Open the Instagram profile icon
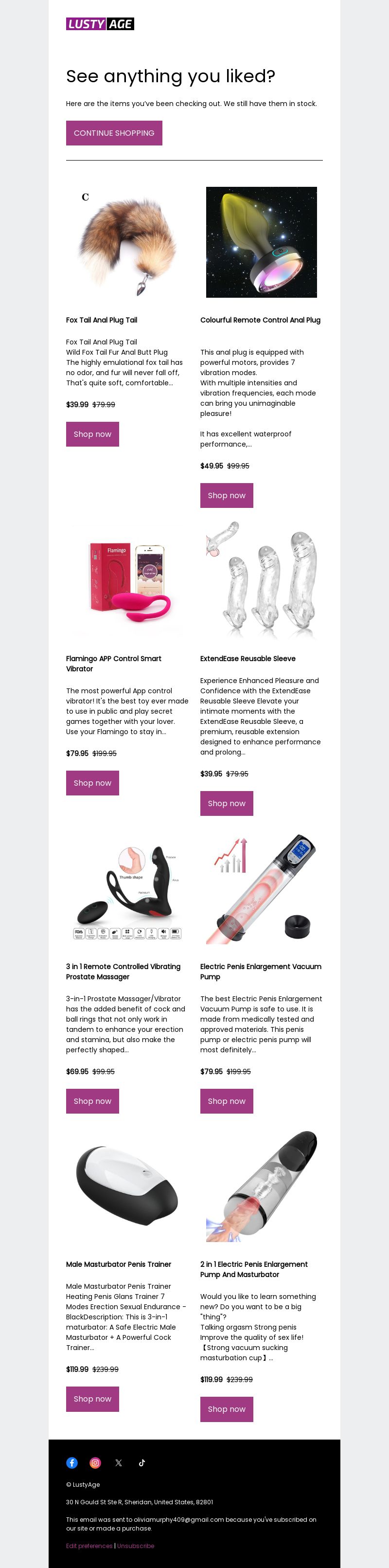This screenshot has height=1568, width=389. tap(96, 1463)
